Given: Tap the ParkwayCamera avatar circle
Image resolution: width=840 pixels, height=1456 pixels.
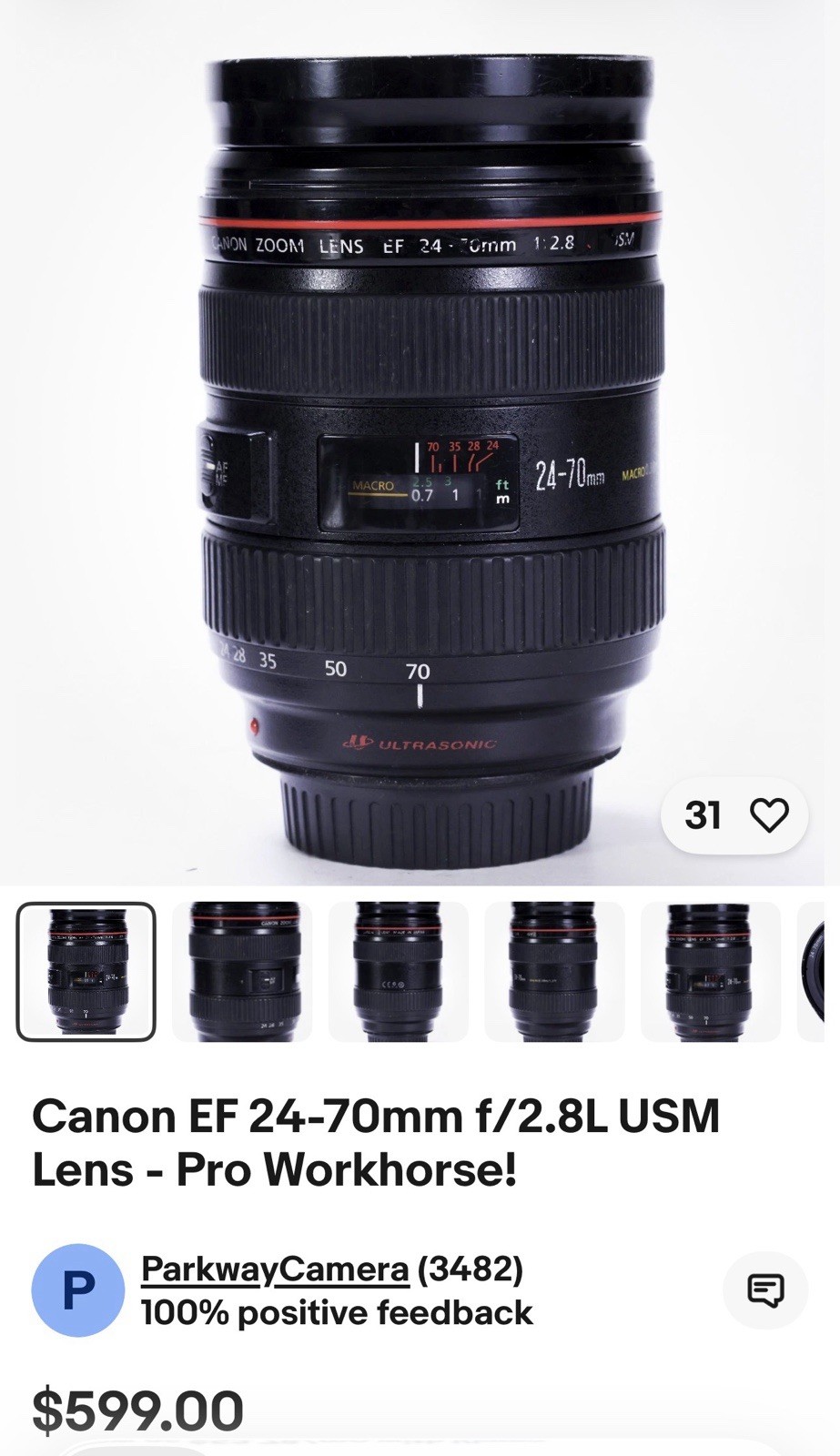Looking at the screenshot, I should click(x=78, y=1289).
